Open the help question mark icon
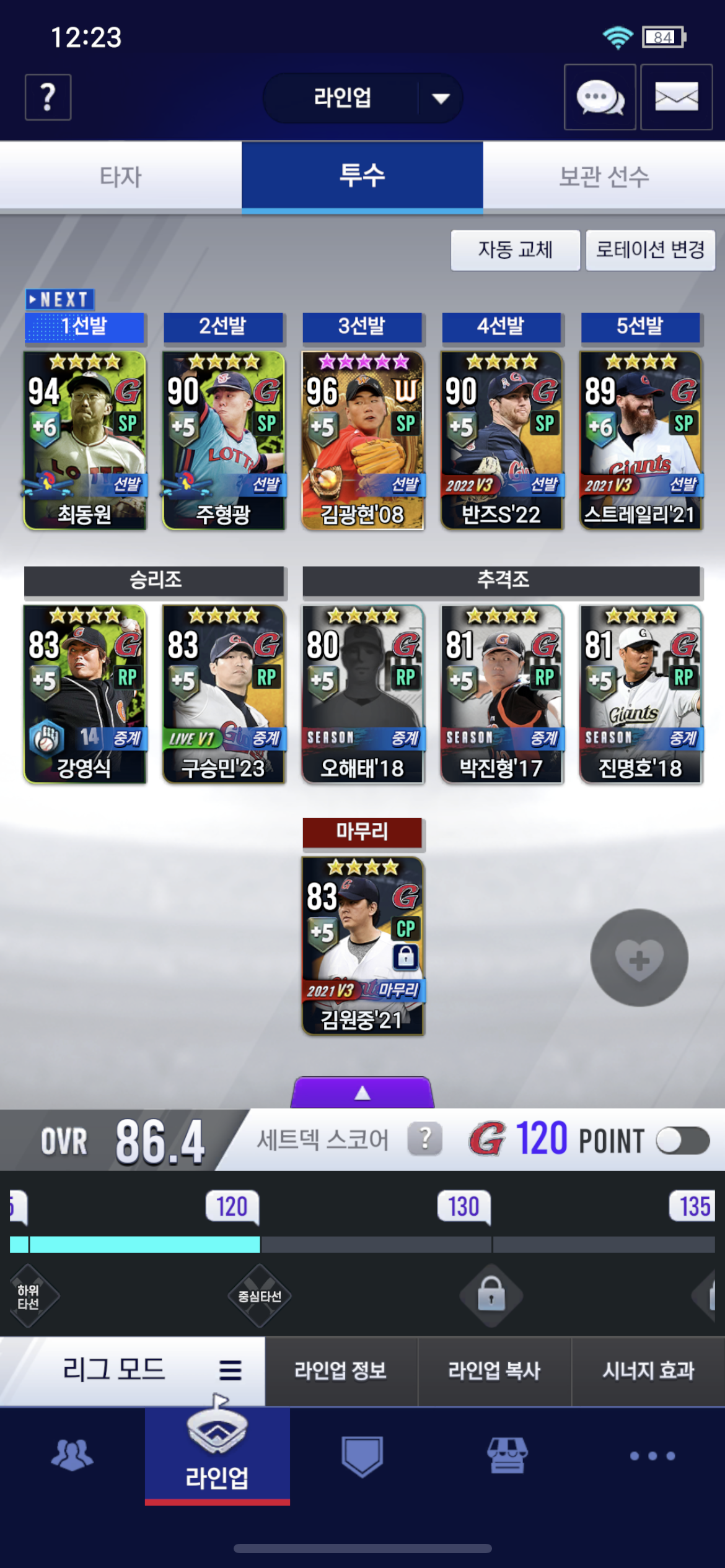Viewport: 725px width, 1568px height. [48, 97]
